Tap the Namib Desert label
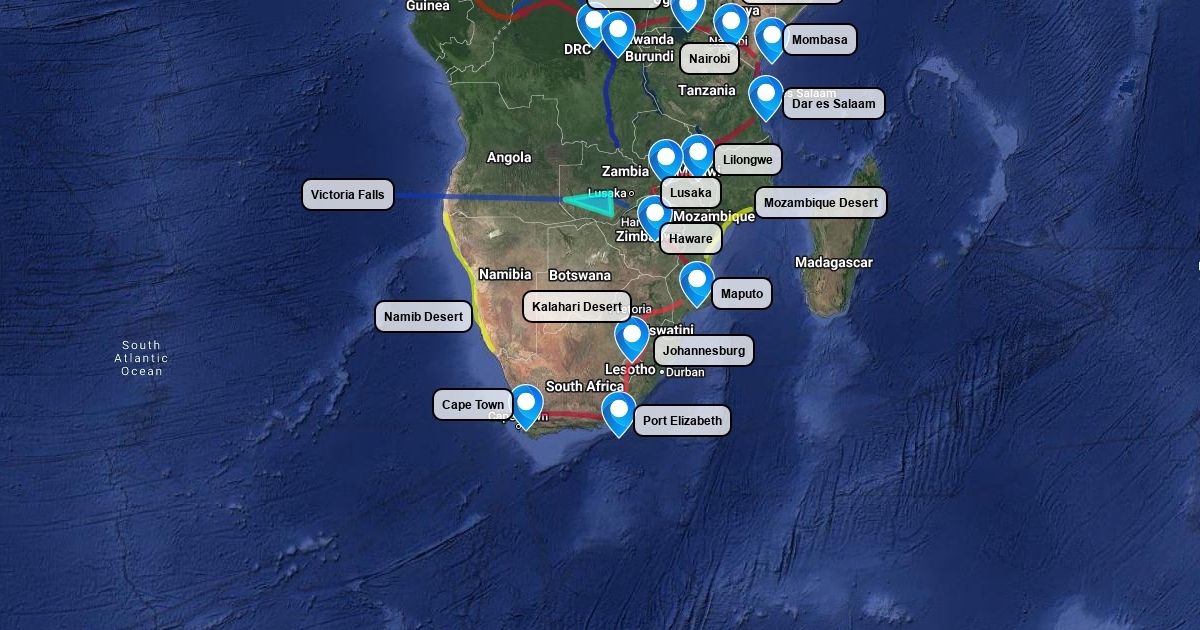The image size is (1200, 630). 423,317
